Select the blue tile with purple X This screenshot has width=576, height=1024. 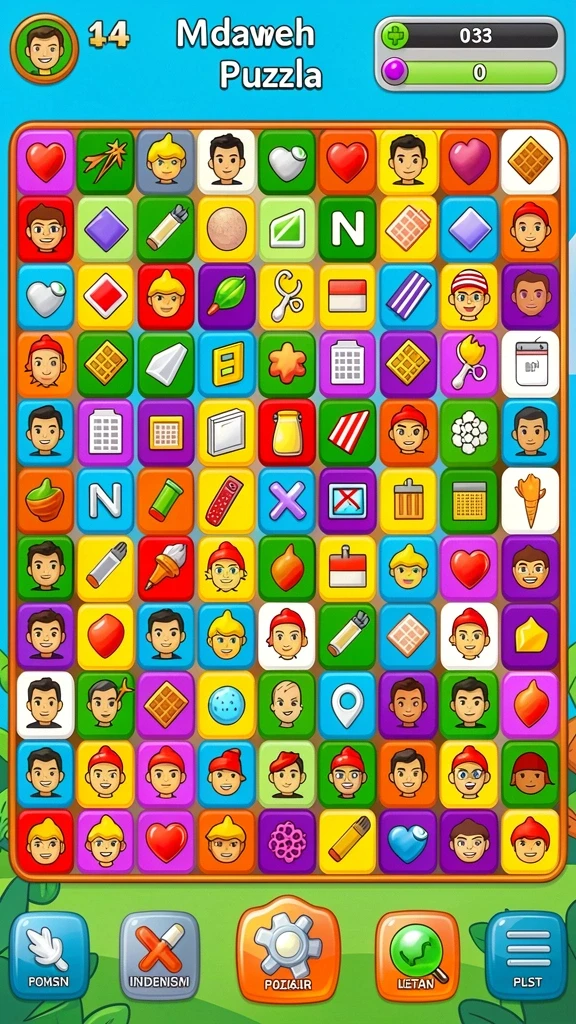[x=287, y=500]
